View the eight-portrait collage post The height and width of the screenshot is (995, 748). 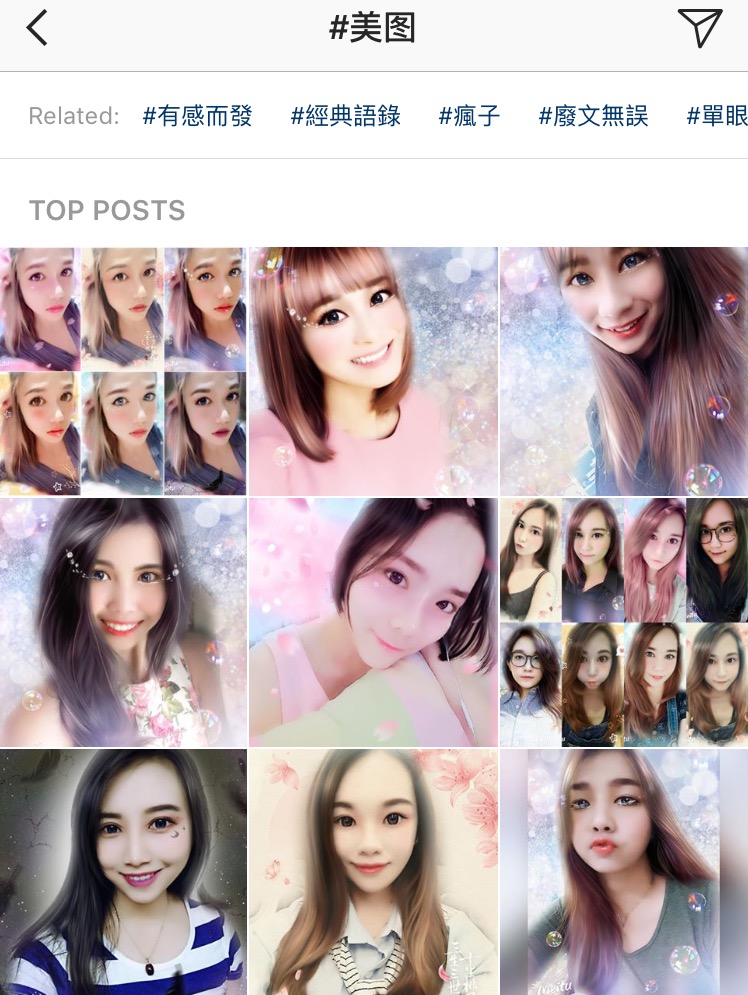[x=623, y=621]
